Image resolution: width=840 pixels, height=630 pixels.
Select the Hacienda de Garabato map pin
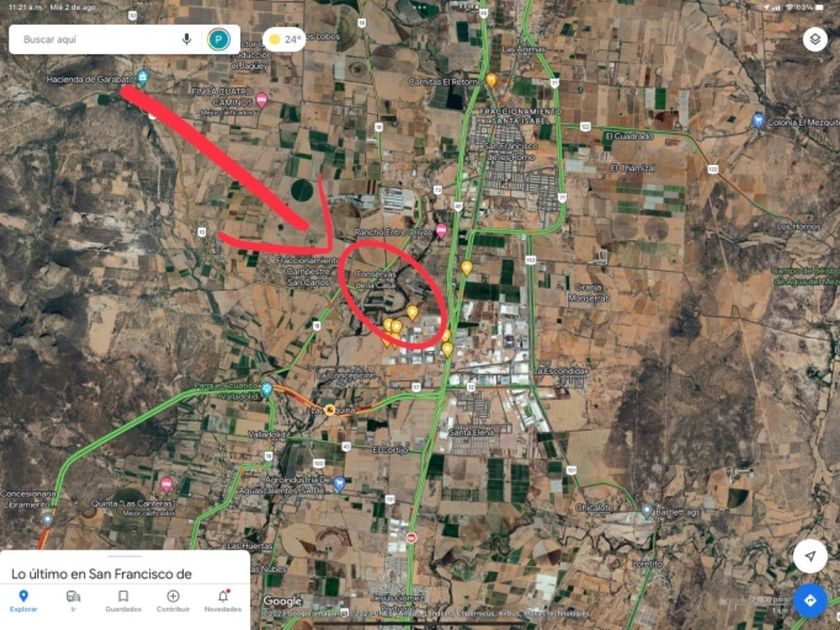(142, 78)
